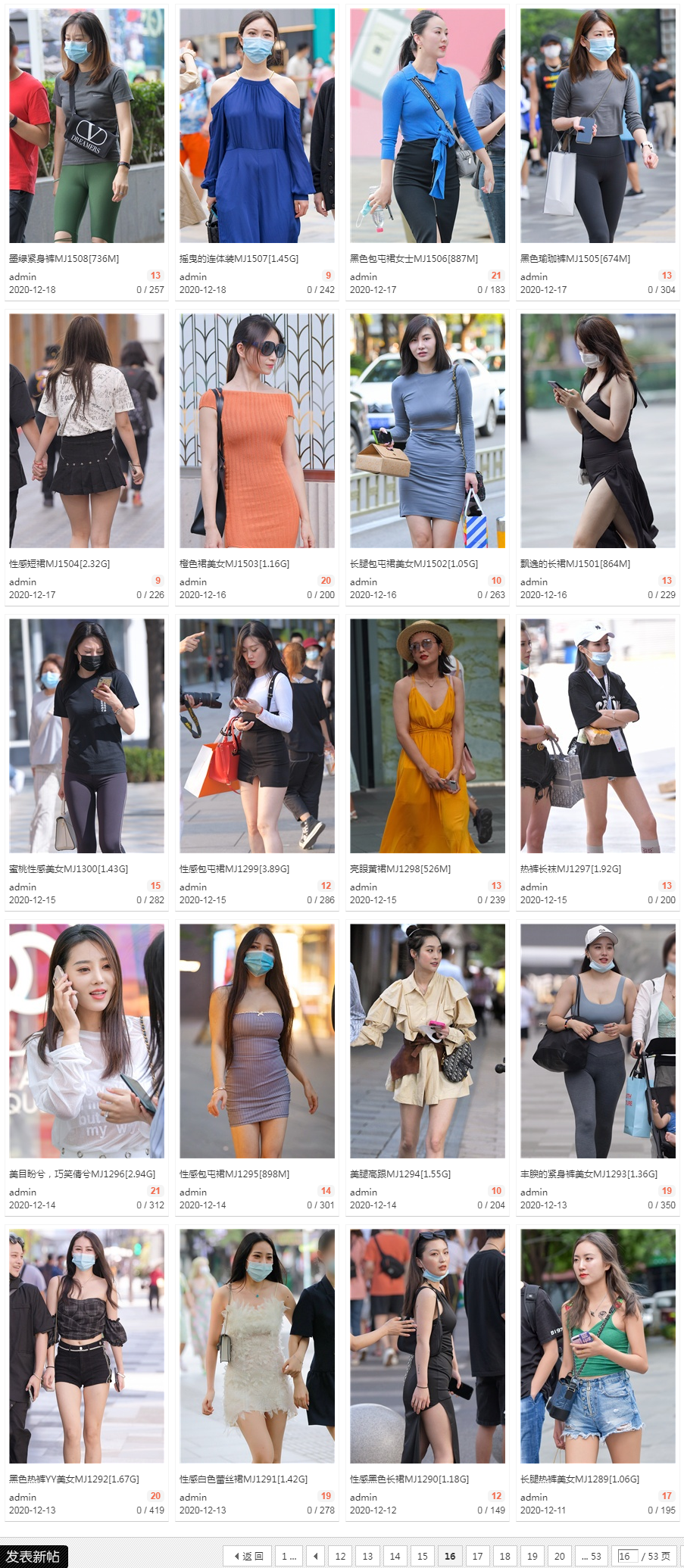Open post 墨绿紧身裤MJ1508[736M]
Viewport: 684px width, 1568px height.
click(64, 259)
